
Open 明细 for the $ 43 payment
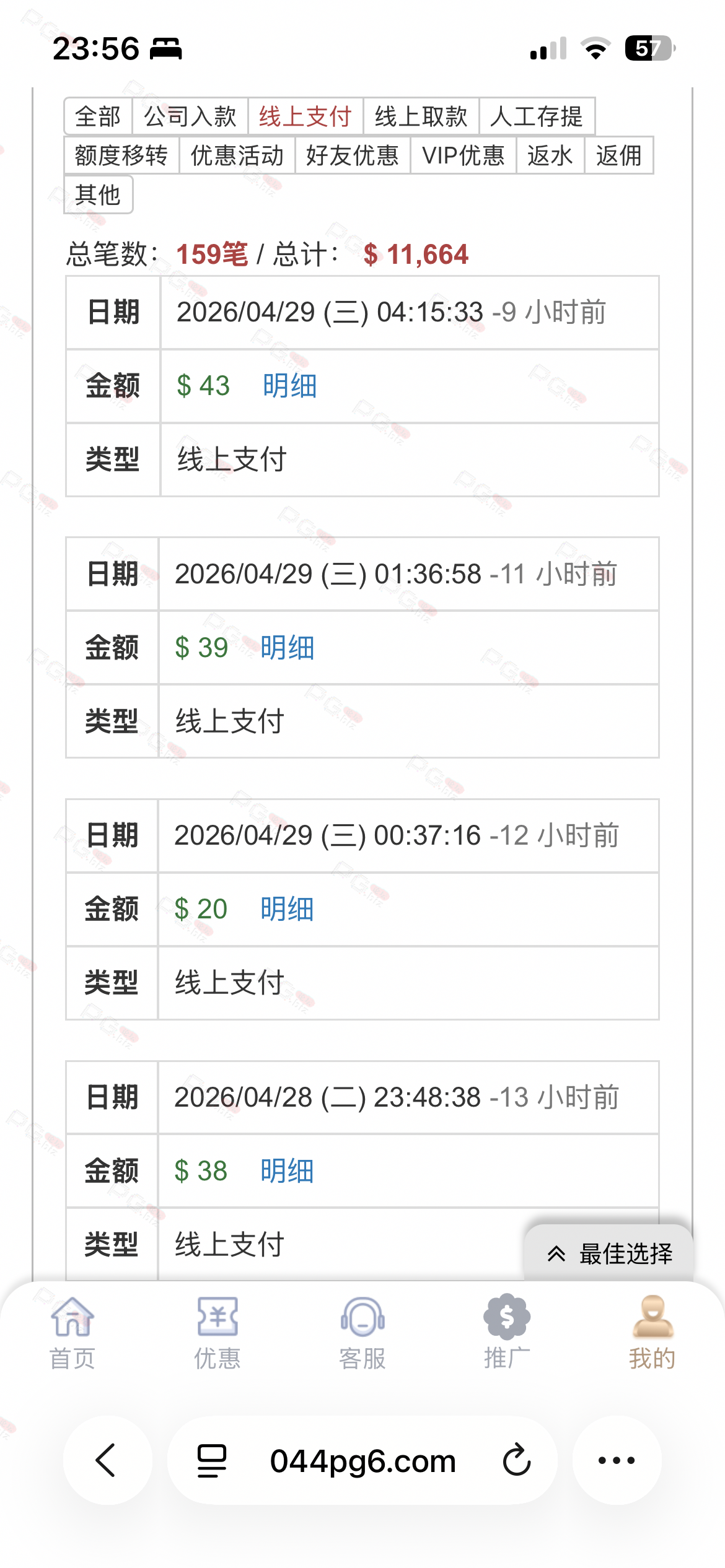click(x=289, y=386)
